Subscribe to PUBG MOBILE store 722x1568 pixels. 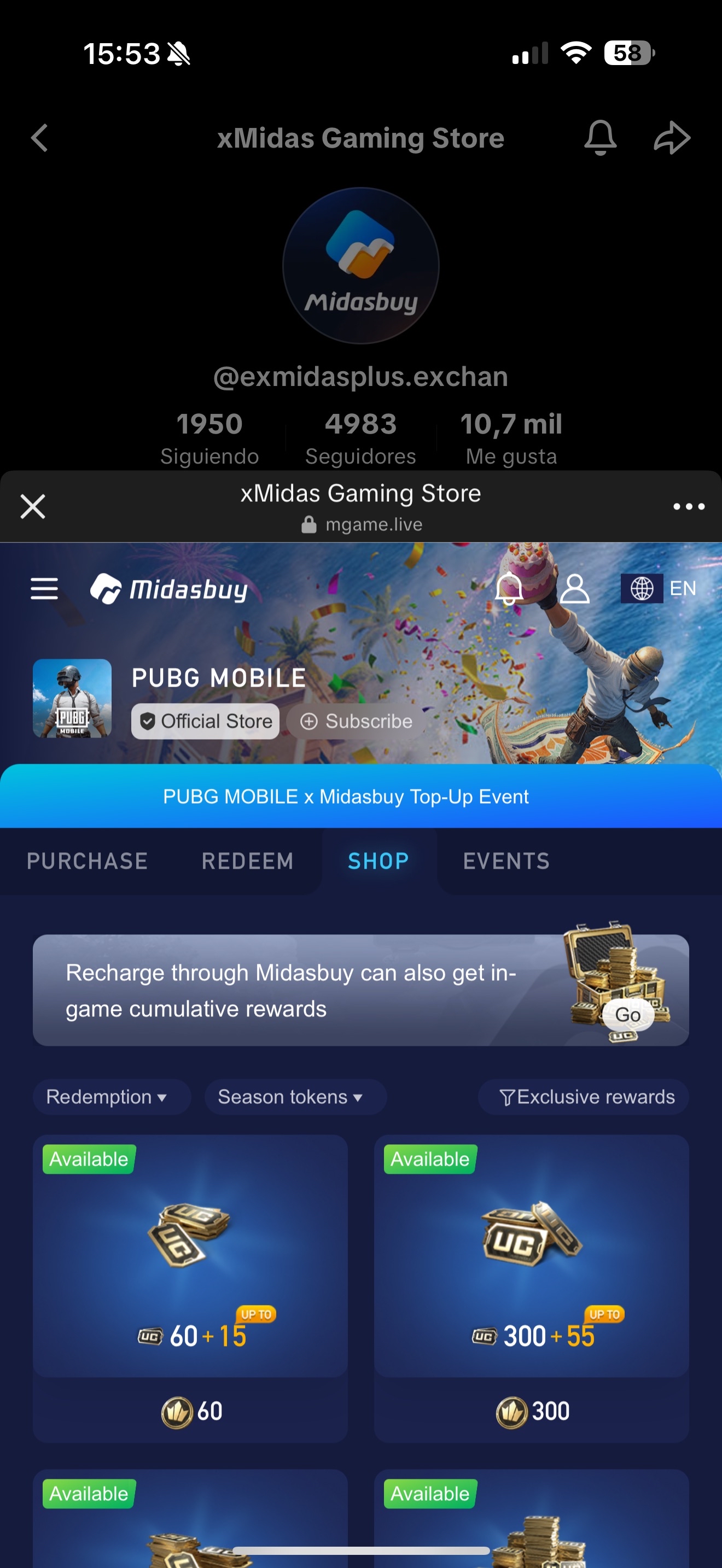click(x=356, y=721)
